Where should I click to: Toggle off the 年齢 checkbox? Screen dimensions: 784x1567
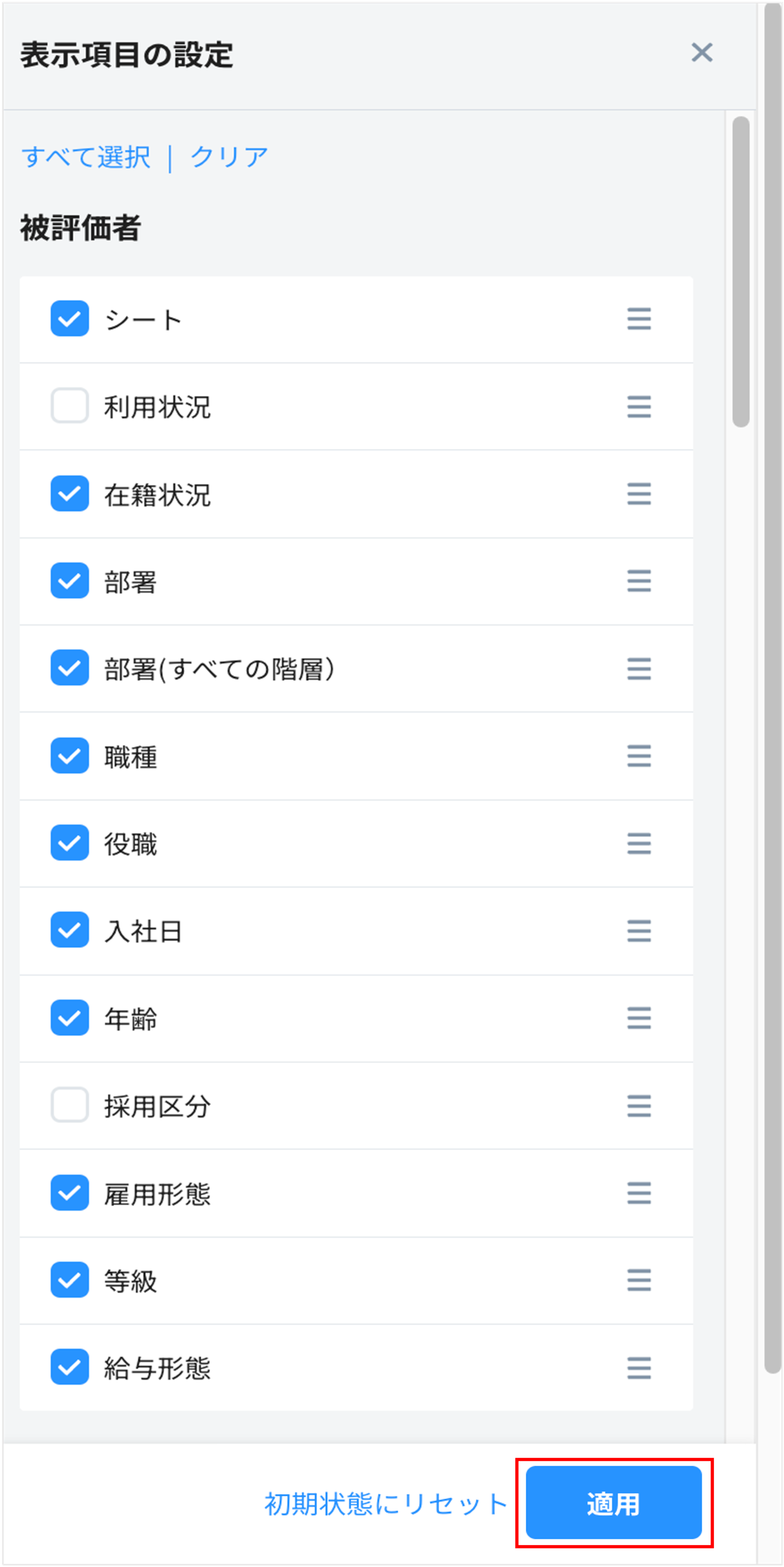pos(69,1019)
